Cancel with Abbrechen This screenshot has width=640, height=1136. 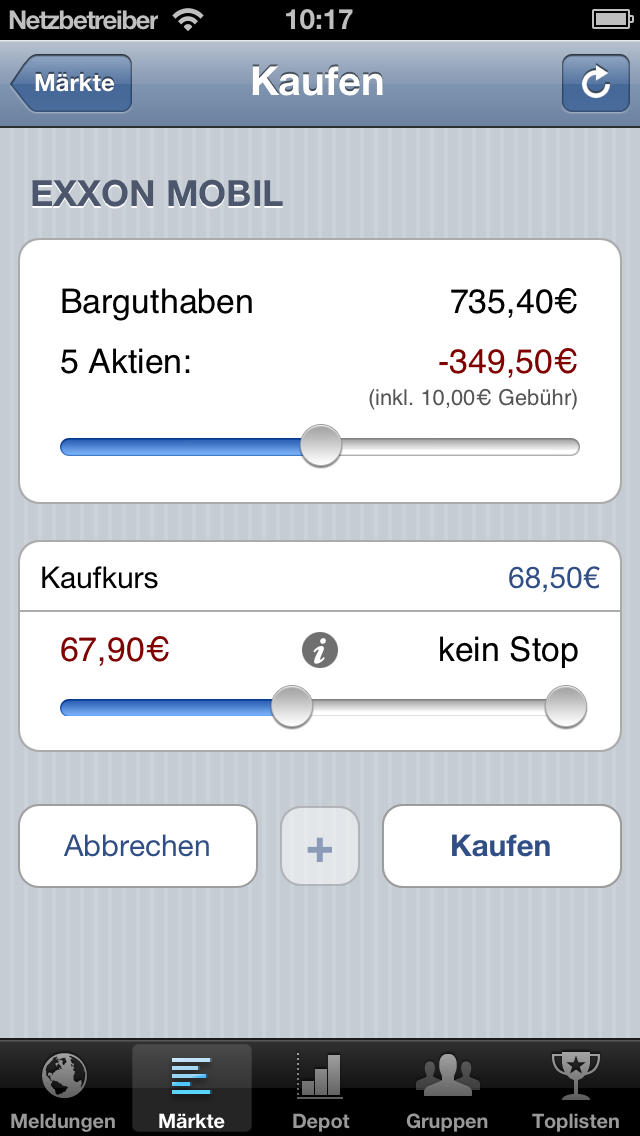tap(138, 845)
